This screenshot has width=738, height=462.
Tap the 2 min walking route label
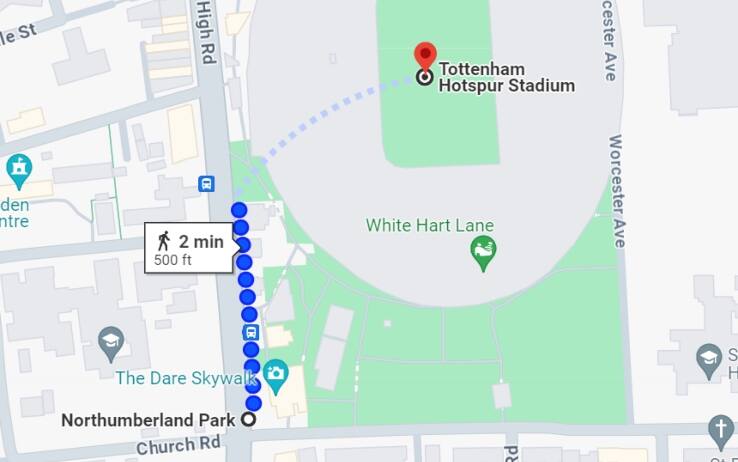coord(189,249)
